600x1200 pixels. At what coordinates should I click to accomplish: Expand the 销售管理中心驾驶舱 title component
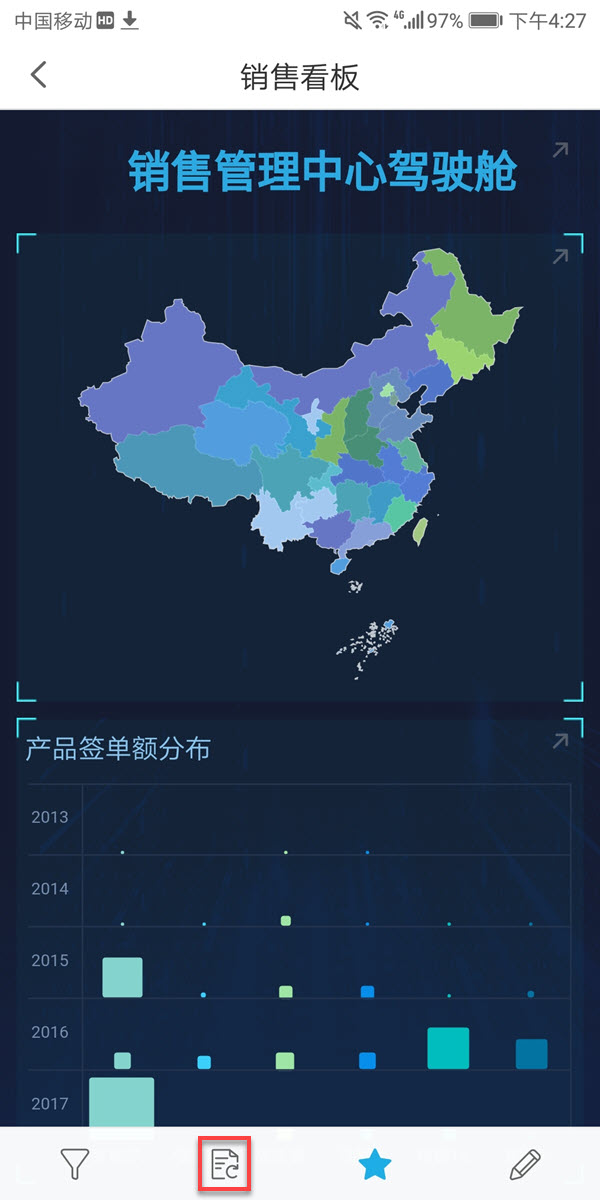(560, 150)
